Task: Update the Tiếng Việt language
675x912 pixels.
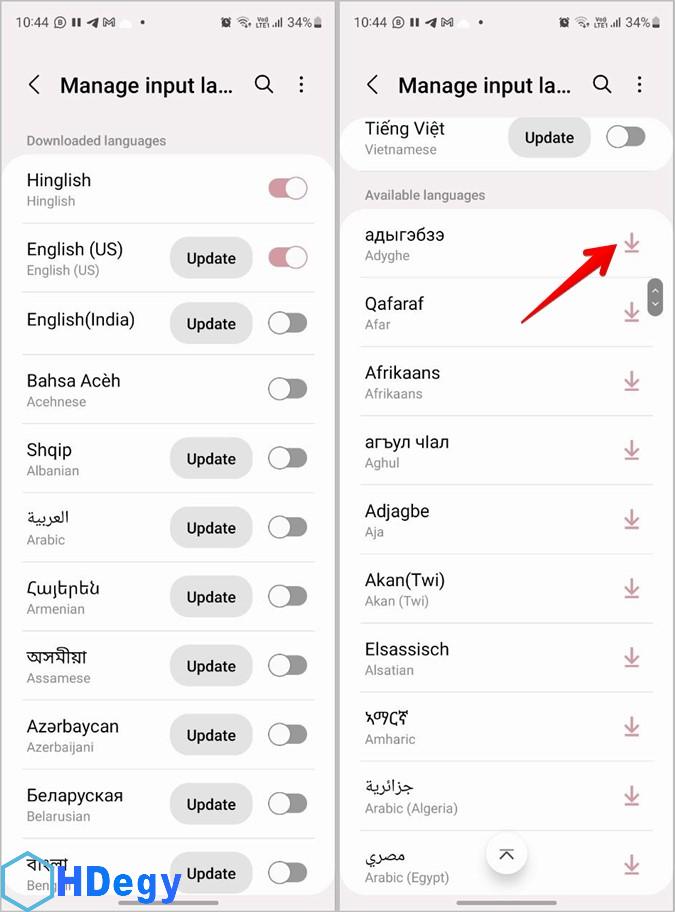Action: tap(549, 138)
